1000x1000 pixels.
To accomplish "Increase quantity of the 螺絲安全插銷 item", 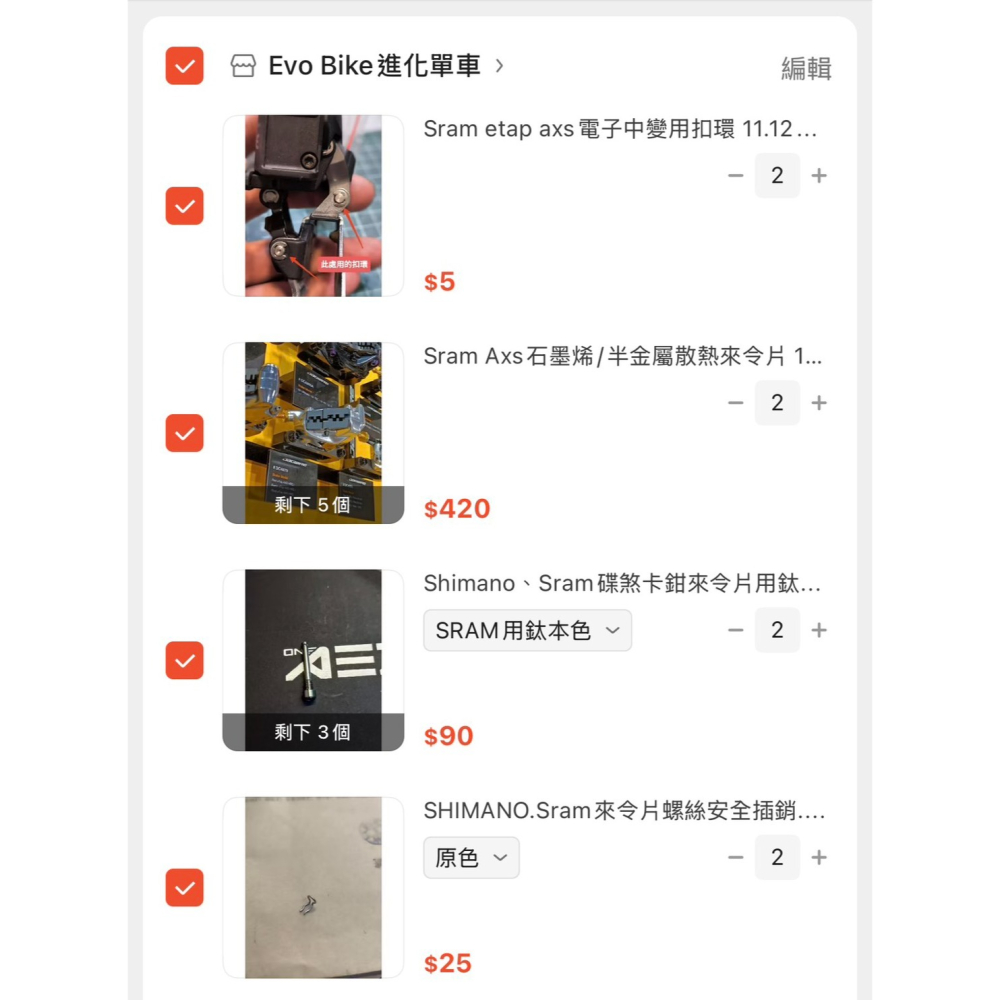I will pyautogui.click(x=819, y=857).
